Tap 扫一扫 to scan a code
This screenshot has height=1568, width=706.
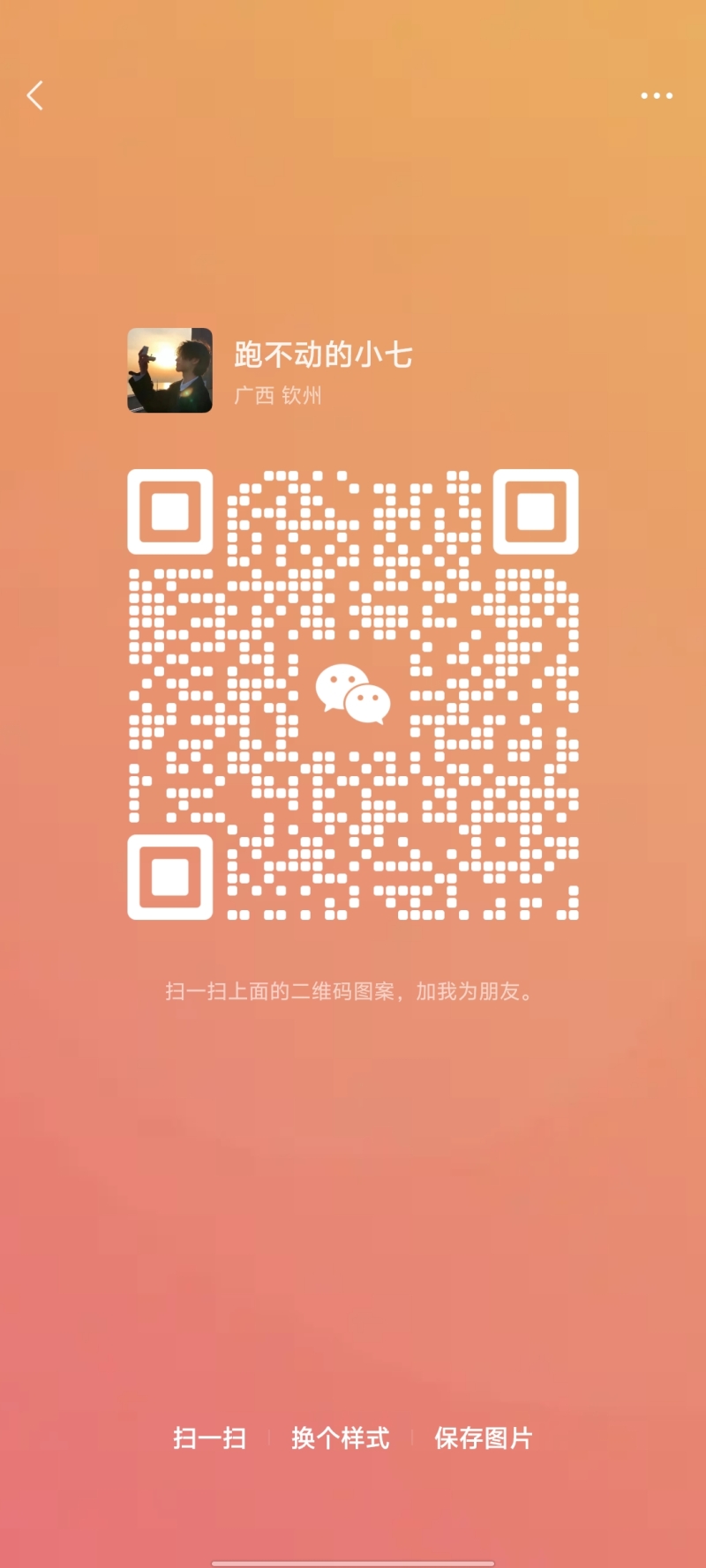click(x=209, y=1438)
